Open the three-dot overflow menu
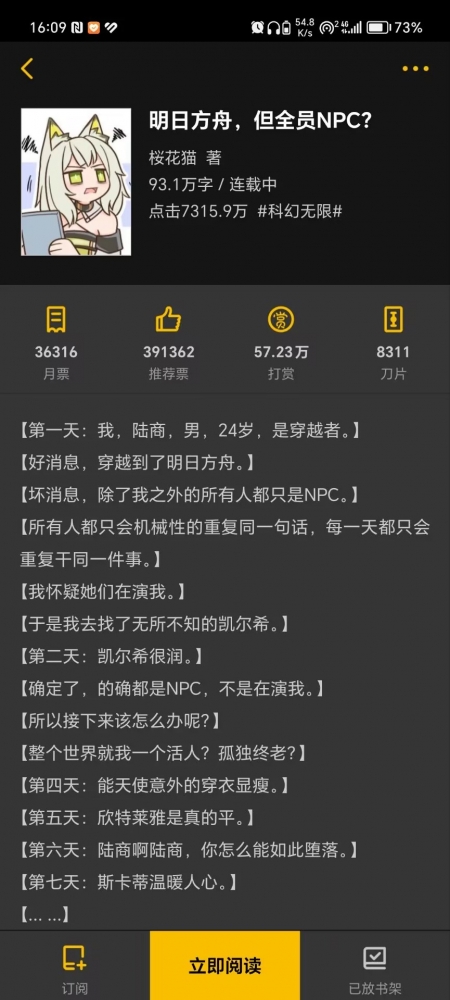The image size is (450, 1000). pos(416,68)
